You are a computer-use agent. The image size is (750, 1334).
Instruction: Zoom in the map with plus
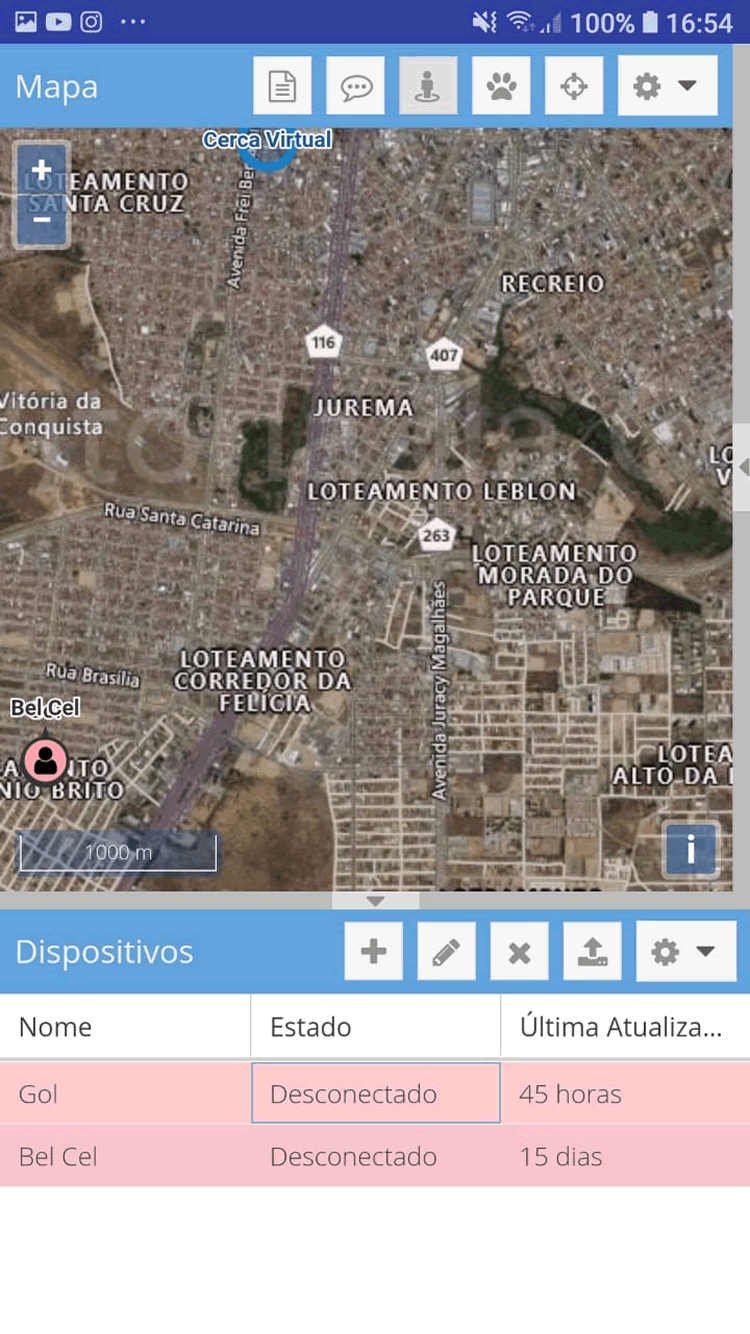point(41,171)
